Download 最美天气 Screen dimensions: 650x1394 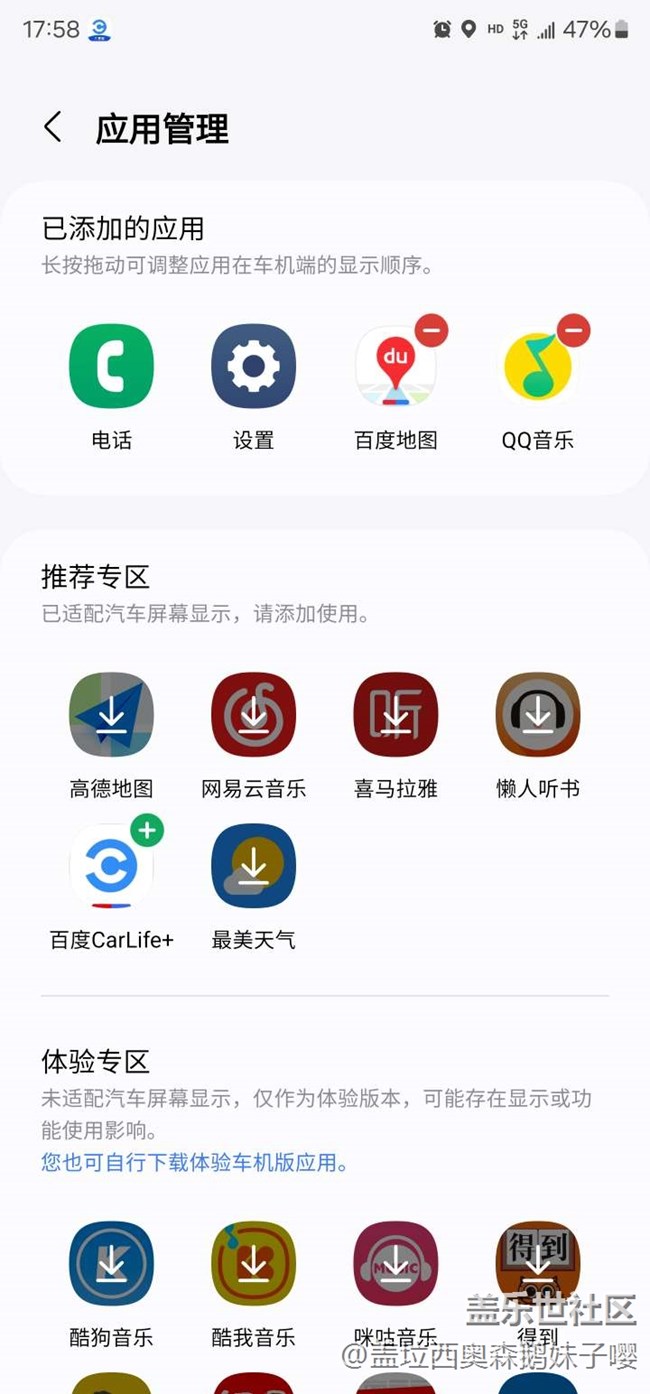(253, 865)
